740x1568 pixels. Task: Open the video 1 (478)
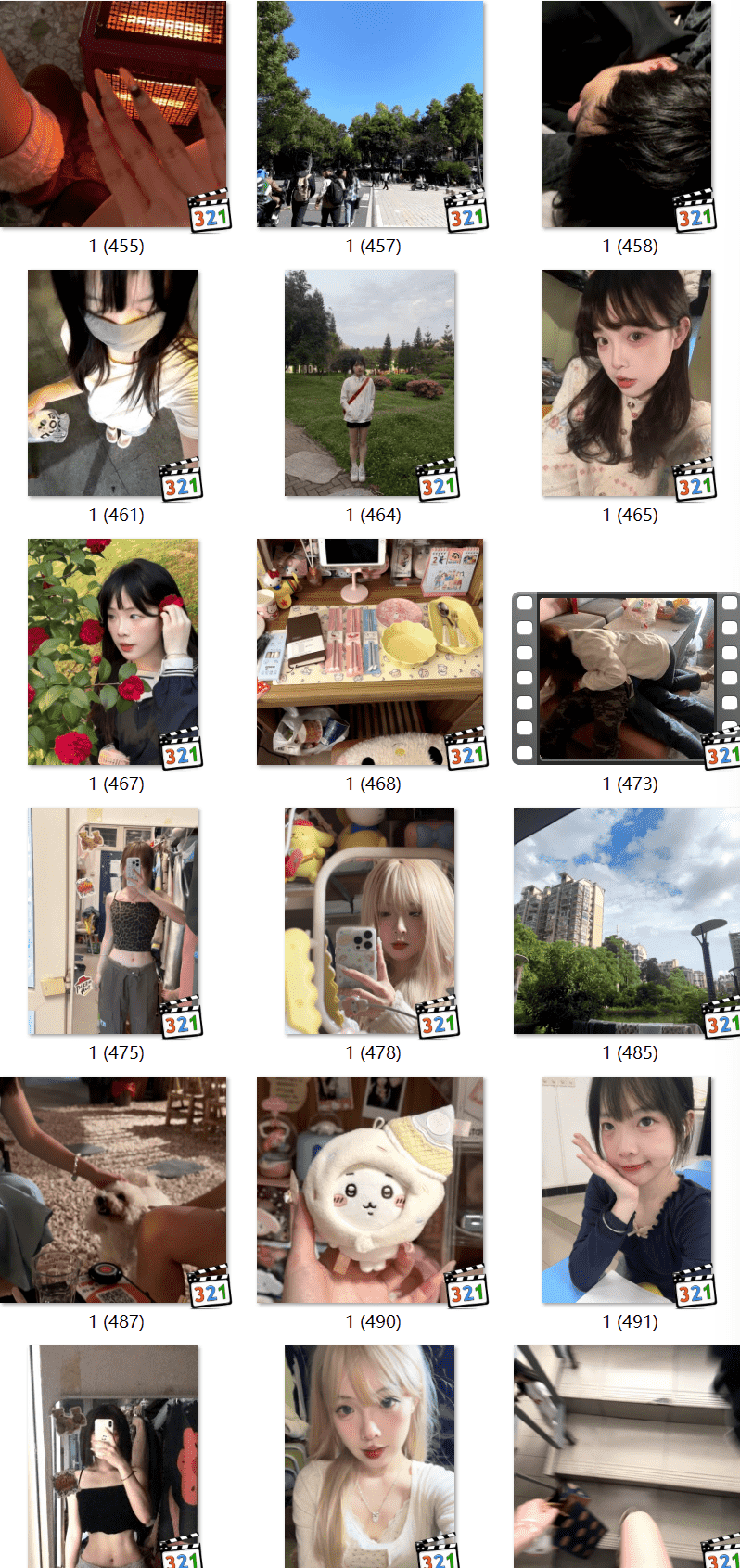370,921
